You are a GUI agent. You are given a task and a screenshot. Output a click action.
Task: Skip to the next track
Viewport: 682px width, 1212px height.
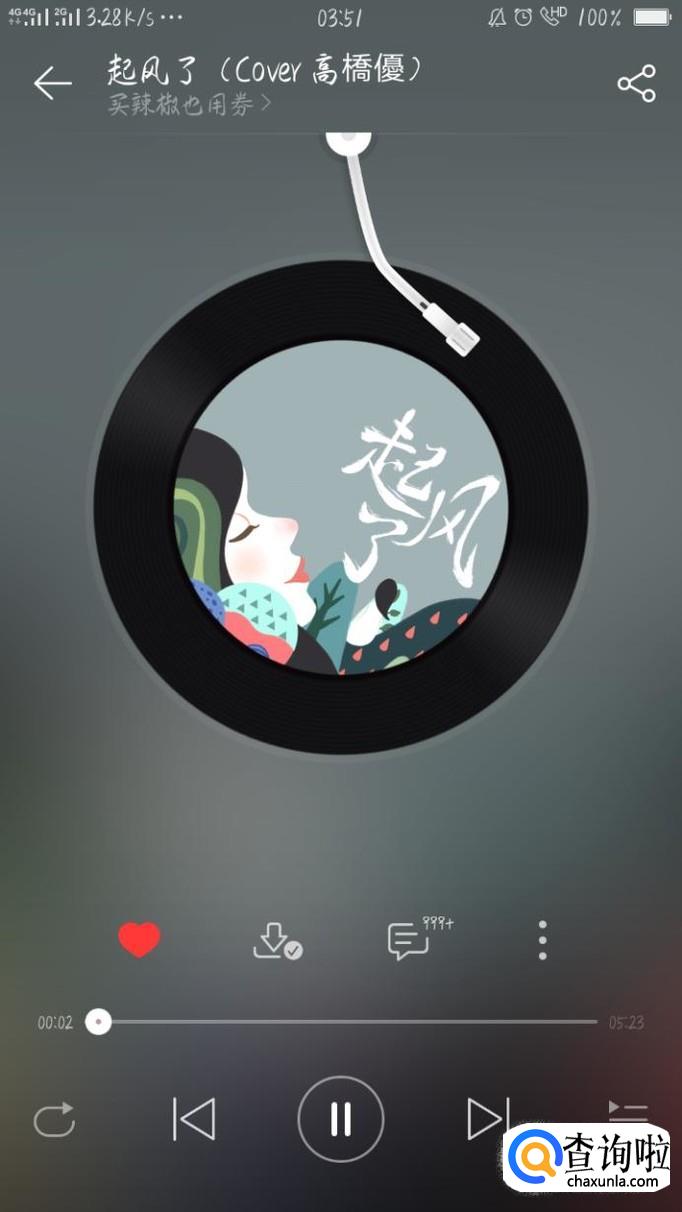click(487, 1118)
